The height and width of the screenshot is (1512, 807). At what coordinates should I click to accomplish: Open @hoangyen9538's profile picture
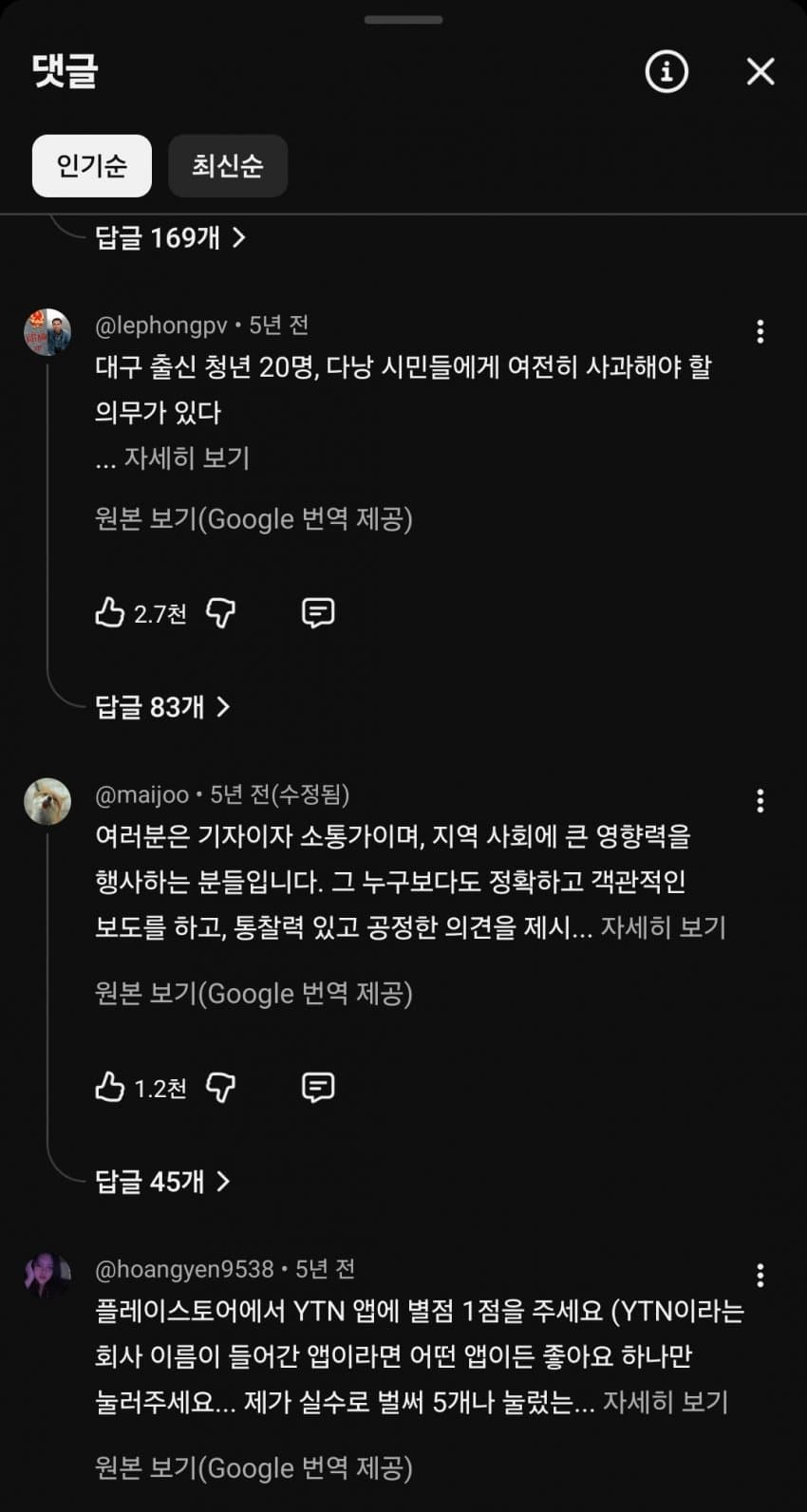click(x=47, y=1277)
